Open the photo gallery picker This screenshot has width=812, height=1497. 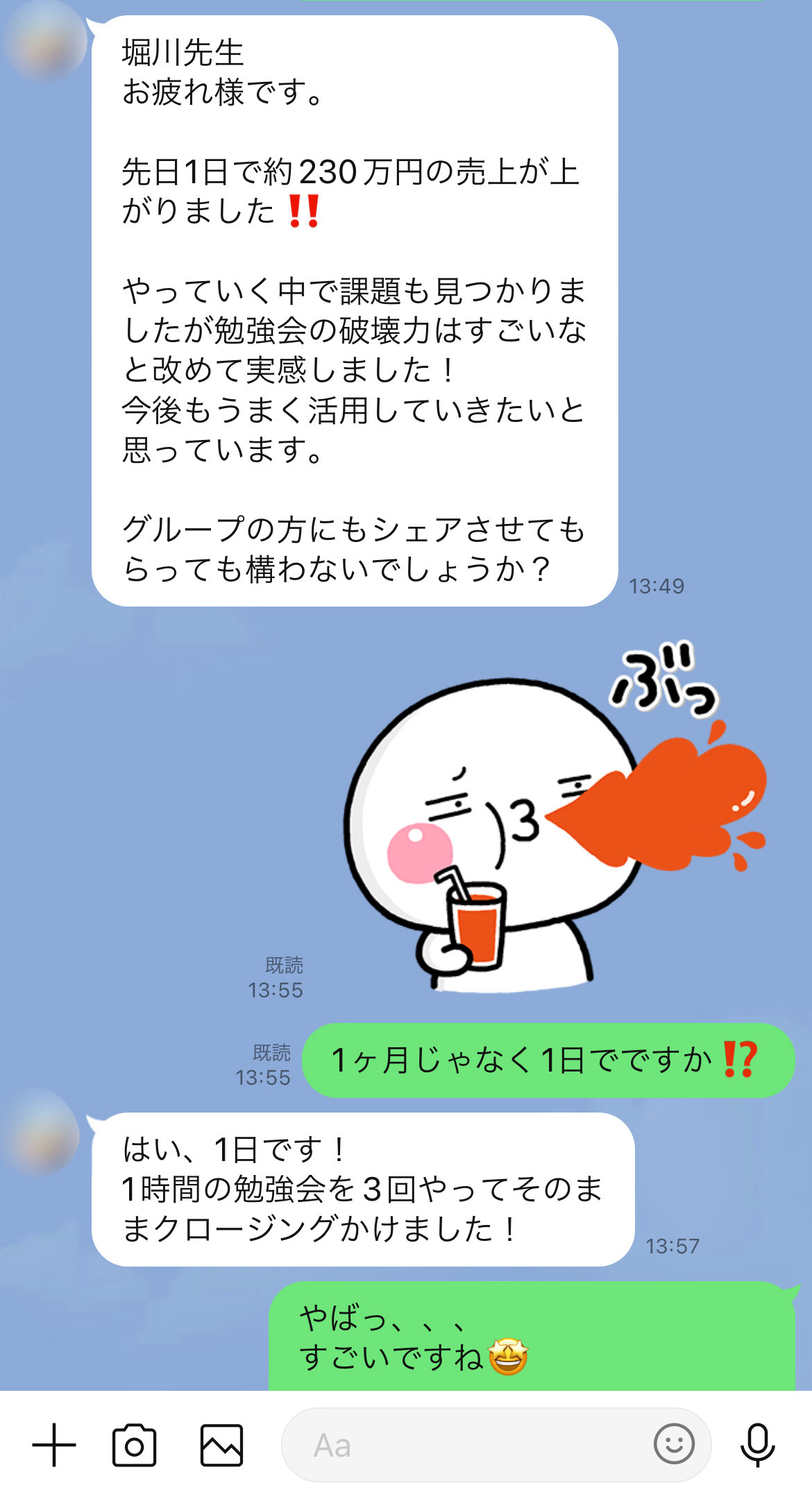[221, 1446]
